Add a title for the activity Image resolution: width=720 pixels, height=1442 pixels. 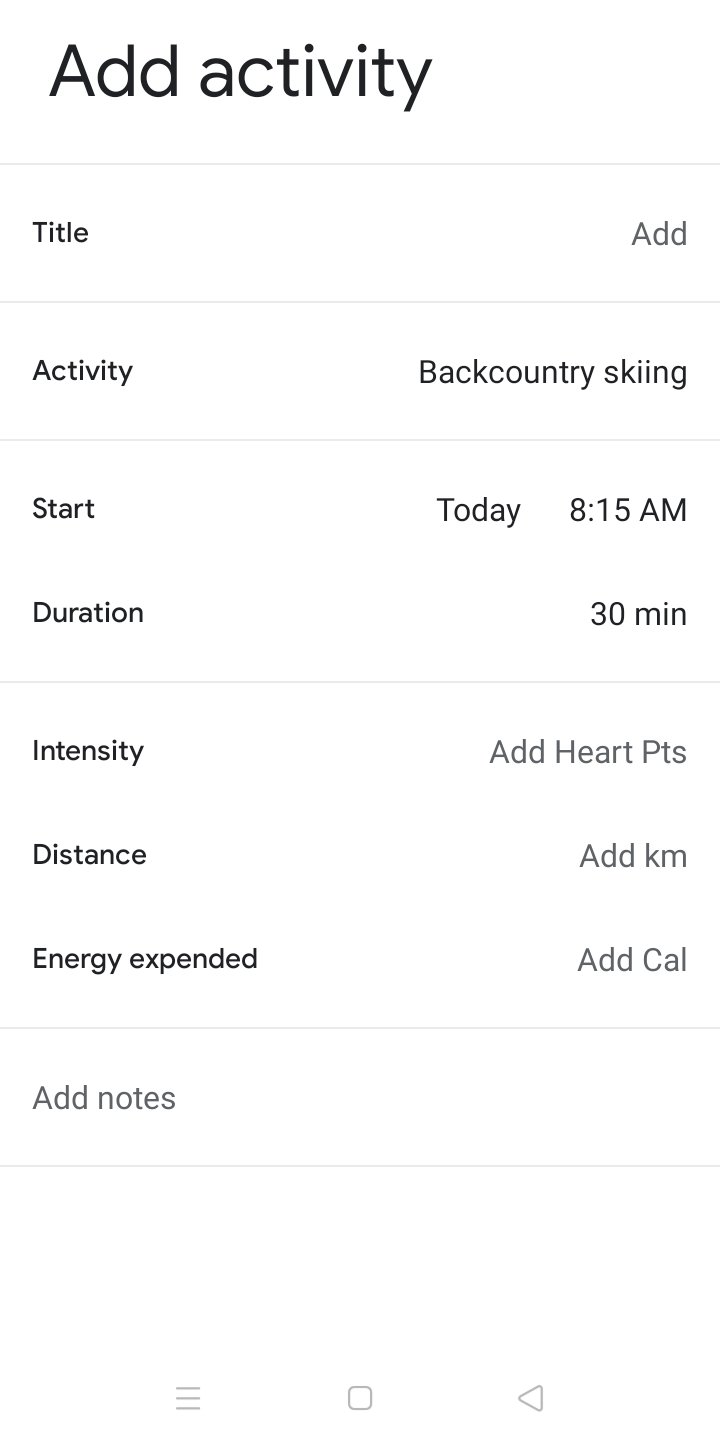pyautogui.click(x=360, y=233)
